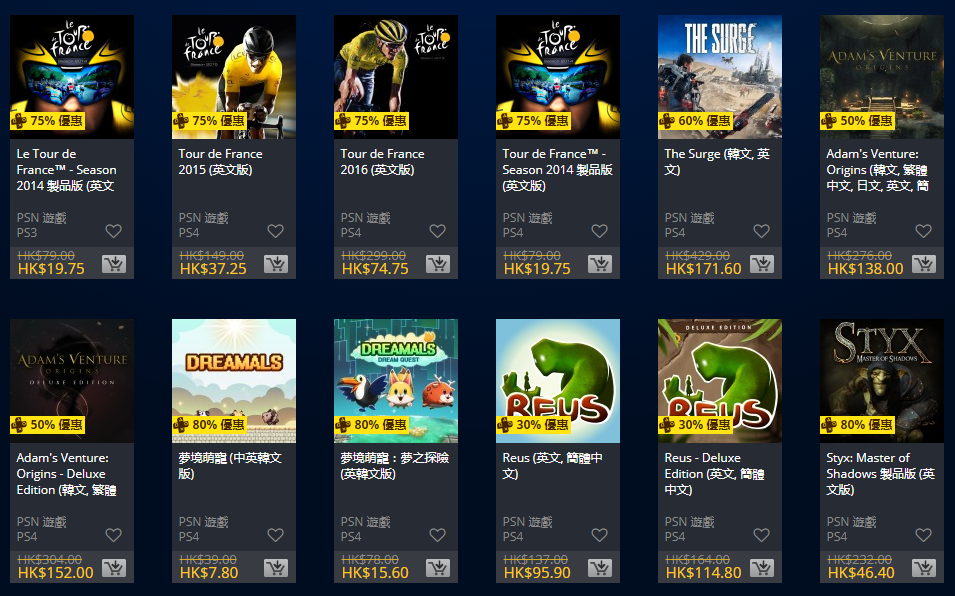Favorite 夢境萌寵：夢之探險 with the heart
This screenshot has height=596, width=955.
[x=437, y=535]
